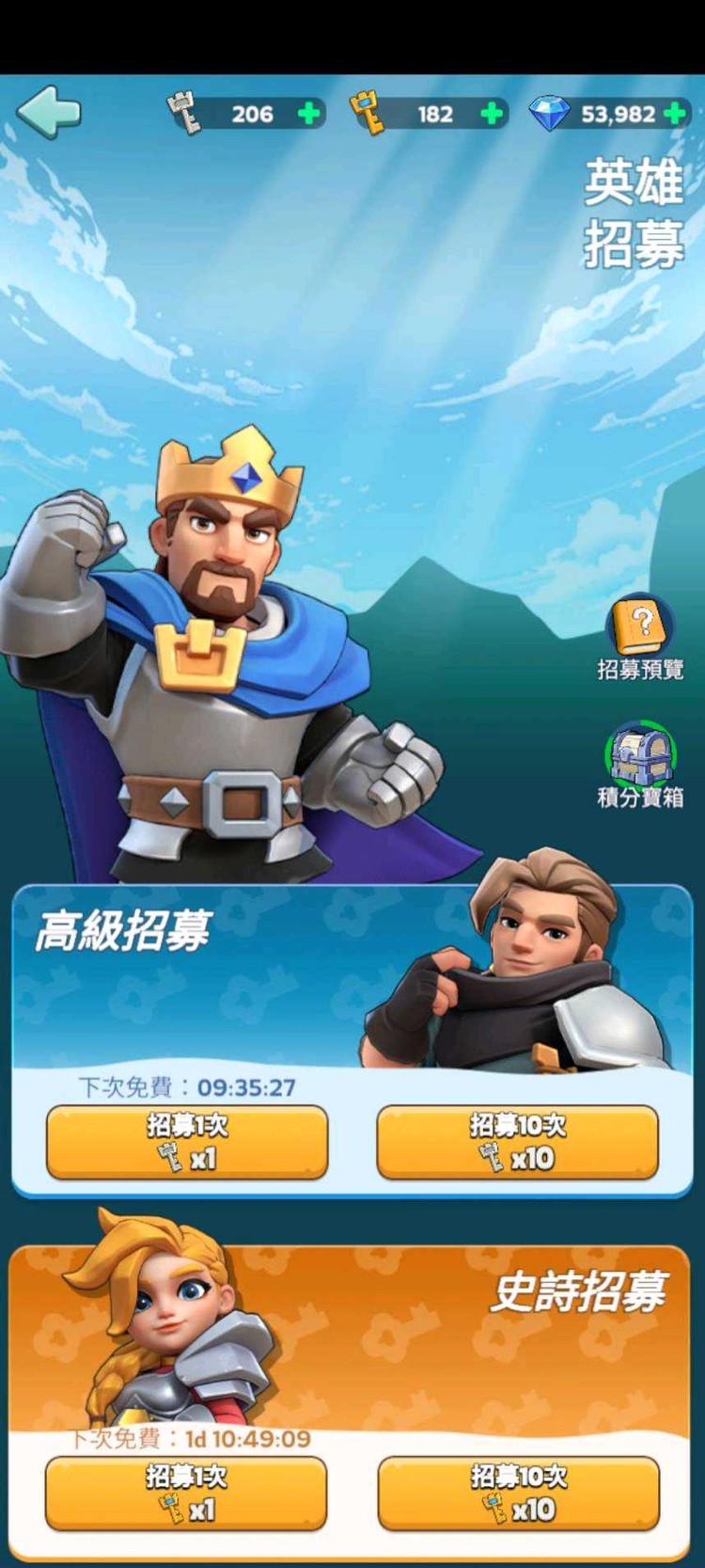Add more silver keys with the plus button
Screen dimensions: 705x1568
(x=308, y=114)
